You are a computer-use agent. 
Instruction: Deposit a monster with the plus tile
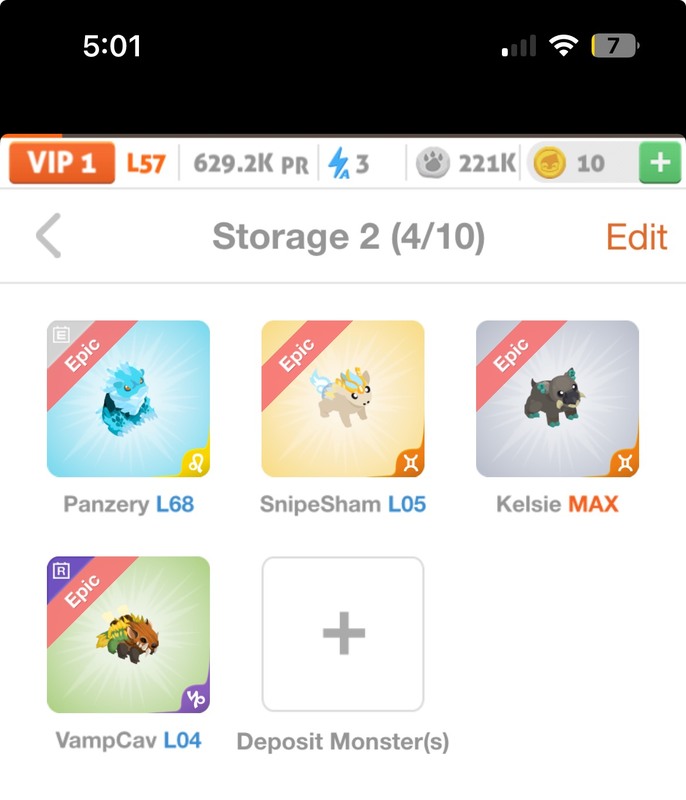tap(343, 634)
